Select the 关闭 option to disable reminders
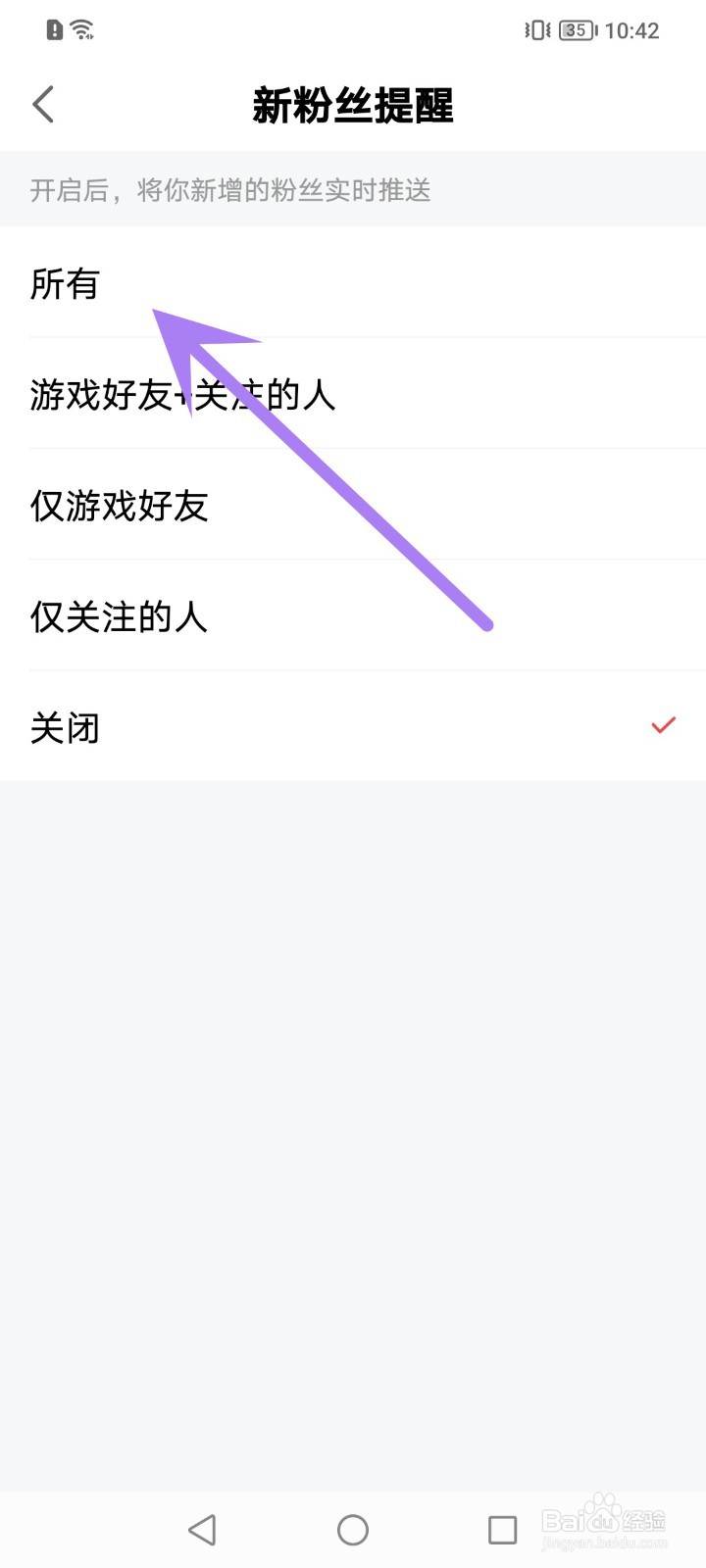The height and width of the screenshot is (1568, 706). 64,727
